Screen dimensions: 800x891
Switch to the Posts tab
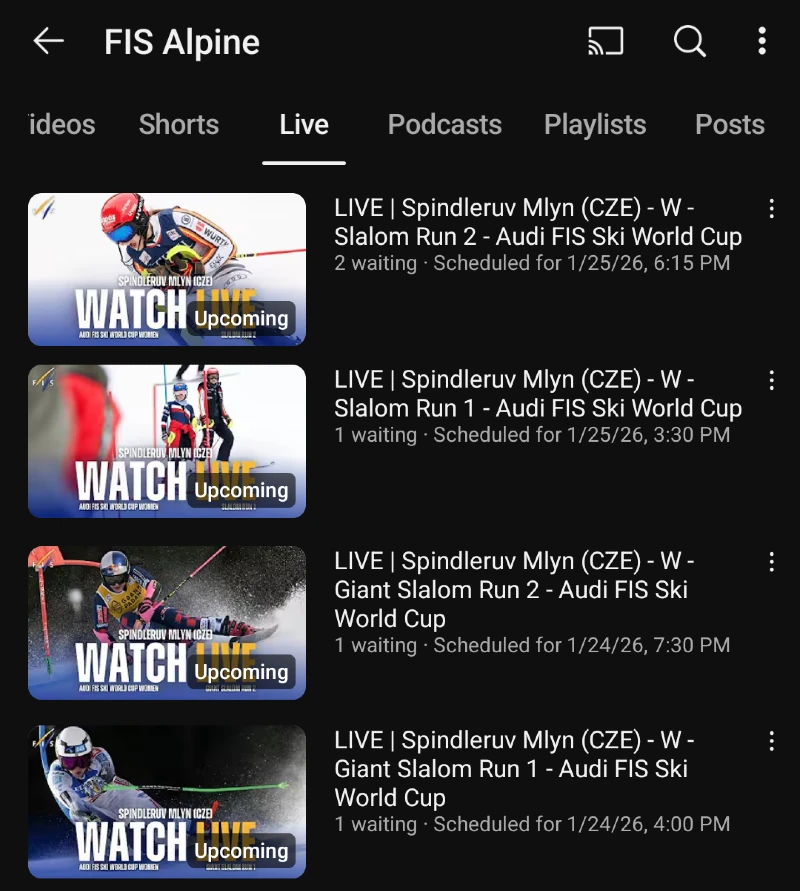729,125
